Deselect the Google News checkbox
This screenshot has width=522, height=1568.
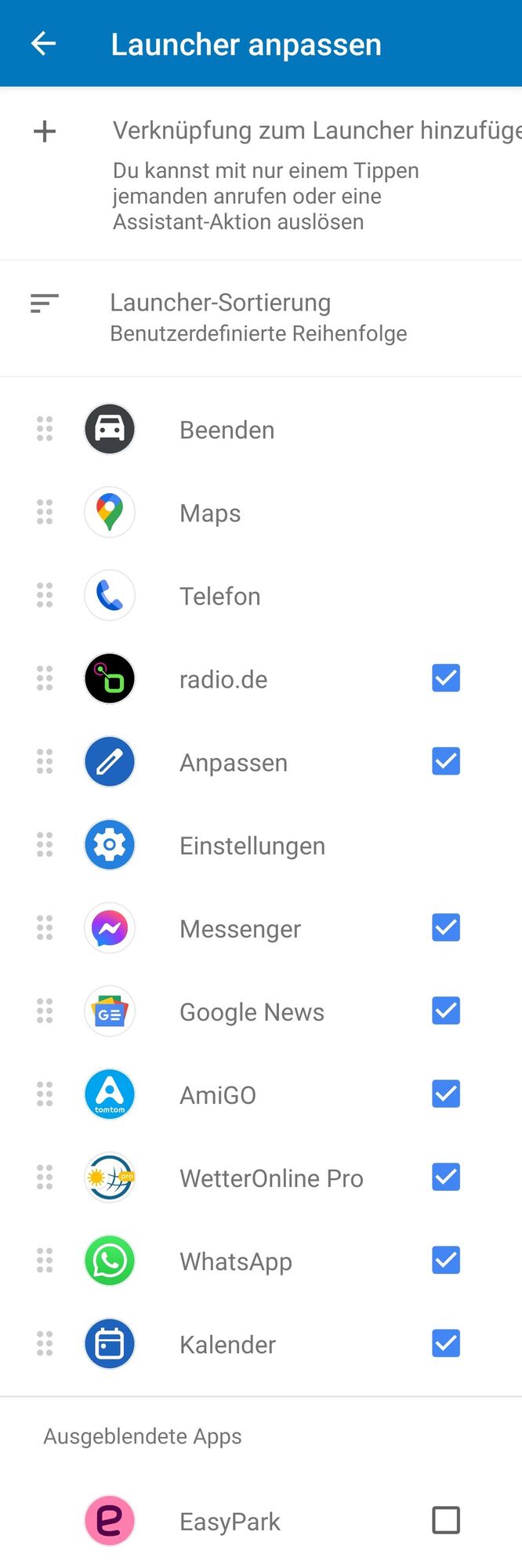point(446,1011)
